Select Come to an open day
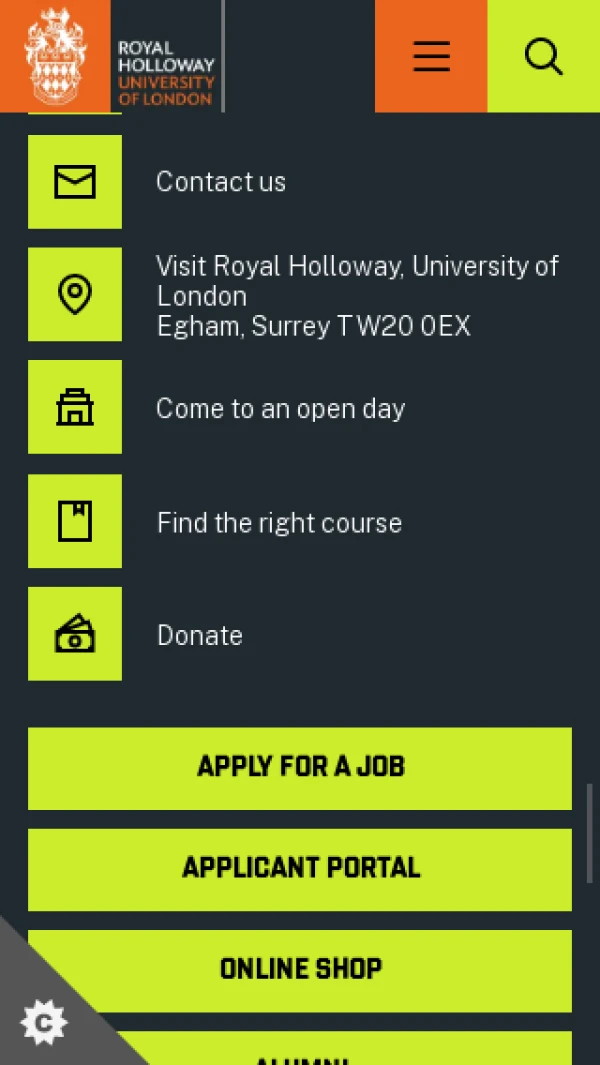This screenshot has width=600, height=1065. [x=280, y=408]
